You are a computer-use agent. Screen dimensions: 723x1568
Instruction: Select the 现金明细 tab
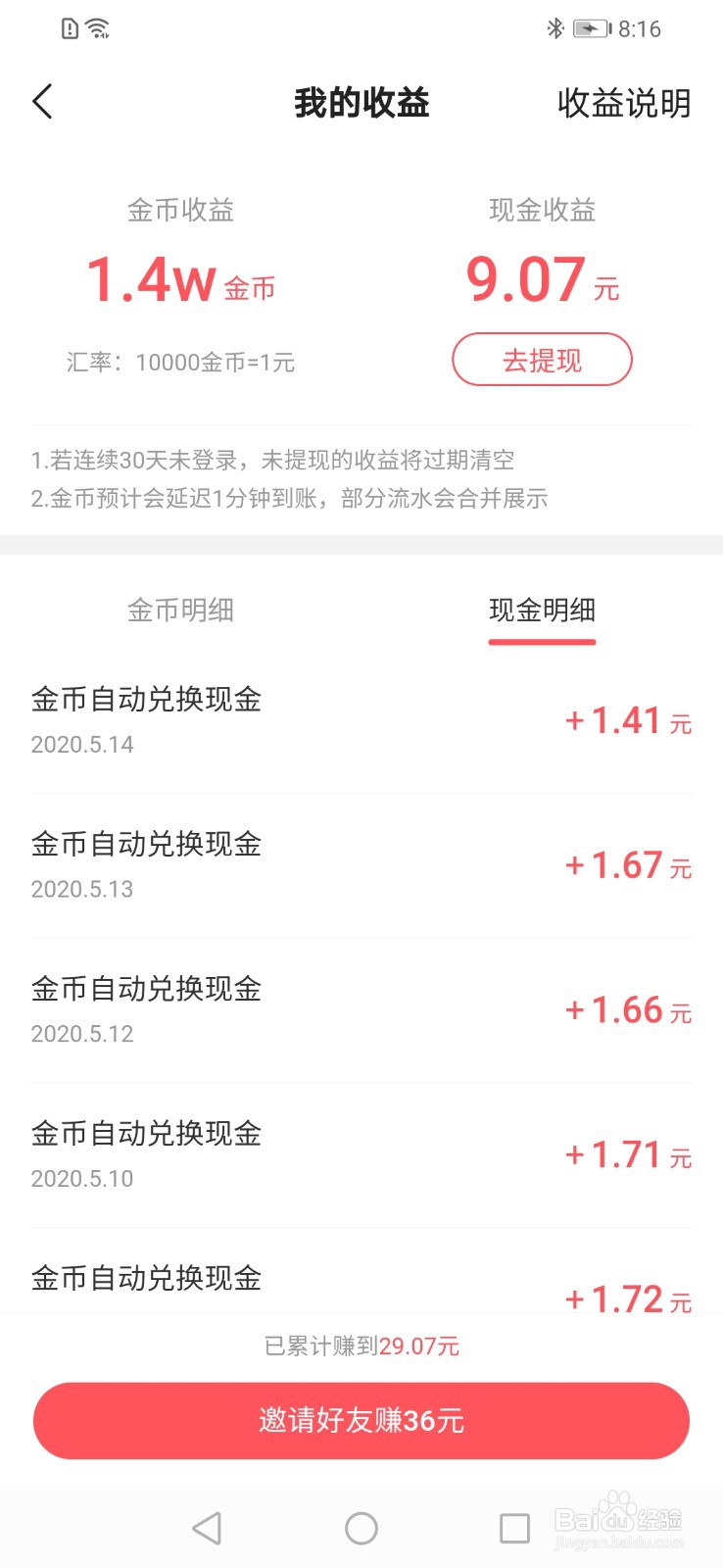click(542, 610)
